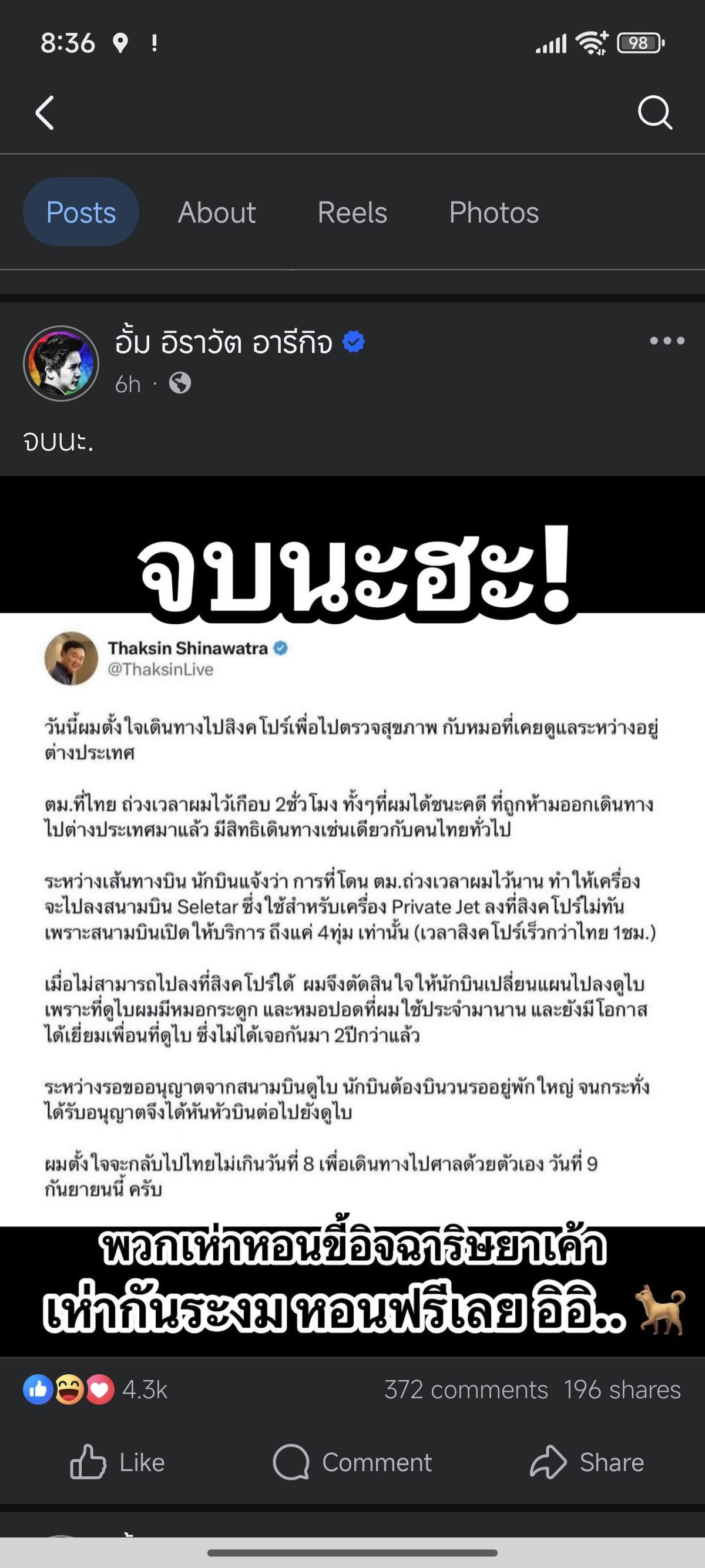The width and height of the screenshot is (705, 1568).
Task: Open อั้ม อิราวัต อารีกิจ profile name
Action: click(223, 342)
